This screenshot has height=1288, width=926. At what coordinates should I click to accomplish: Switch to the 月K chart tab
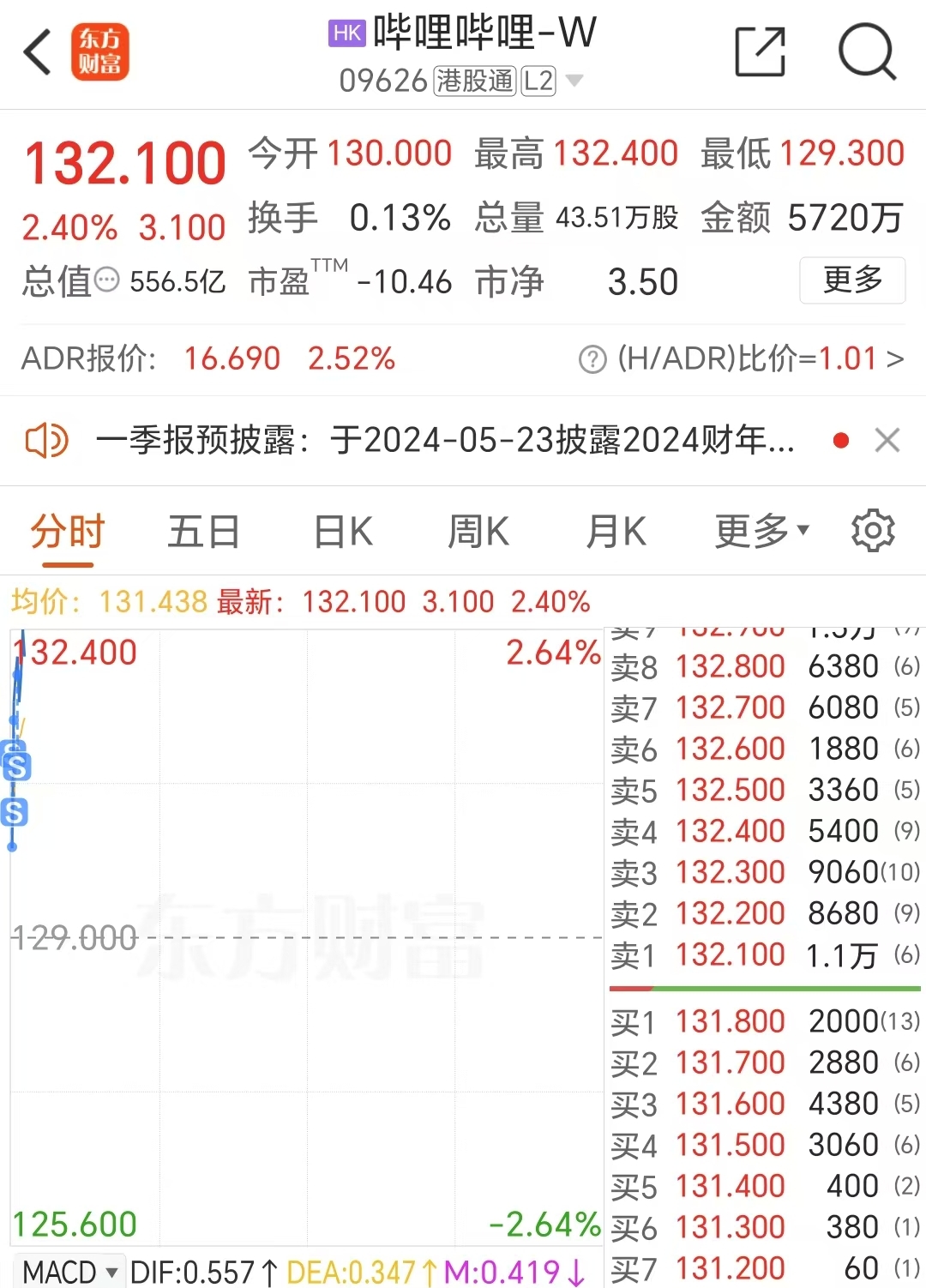click(616, 532)
